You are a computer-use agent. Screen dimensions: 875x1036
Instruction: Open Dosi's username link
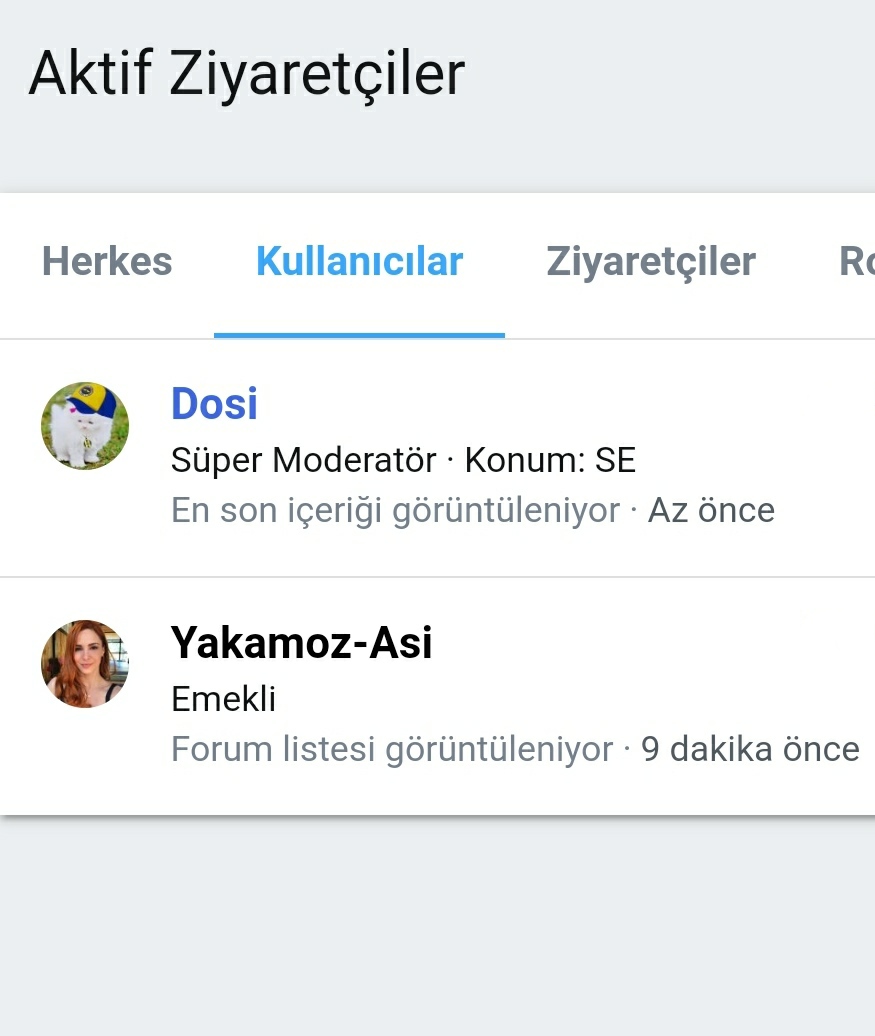pos(214,404)
